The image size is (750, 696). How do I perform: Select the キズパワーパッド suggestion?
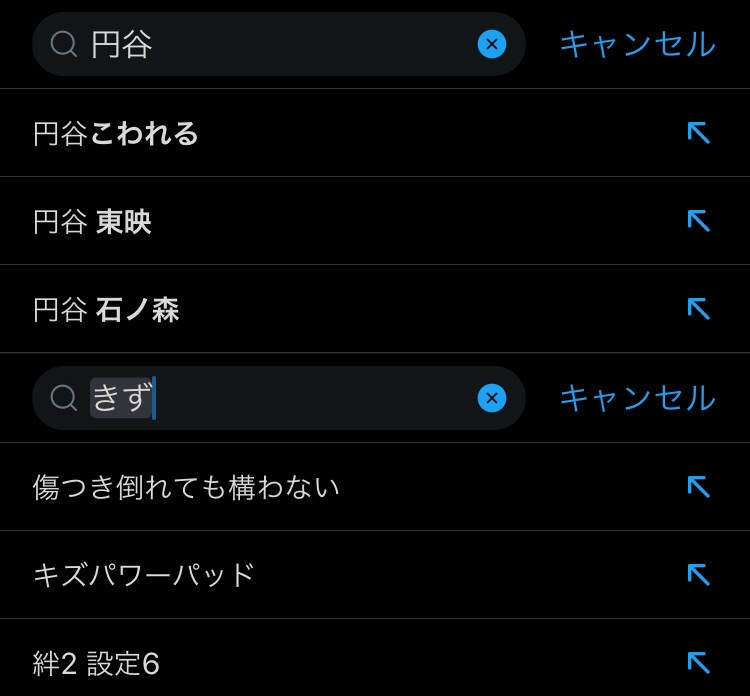point(144,575)
